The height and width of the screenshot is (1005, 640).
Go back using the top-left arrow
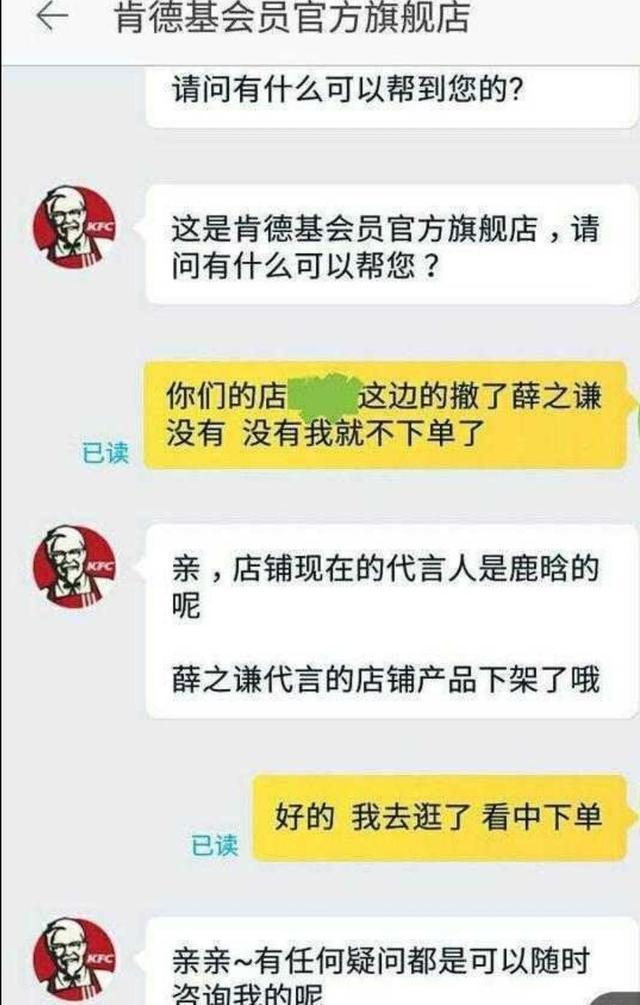[x=50, y=20]
